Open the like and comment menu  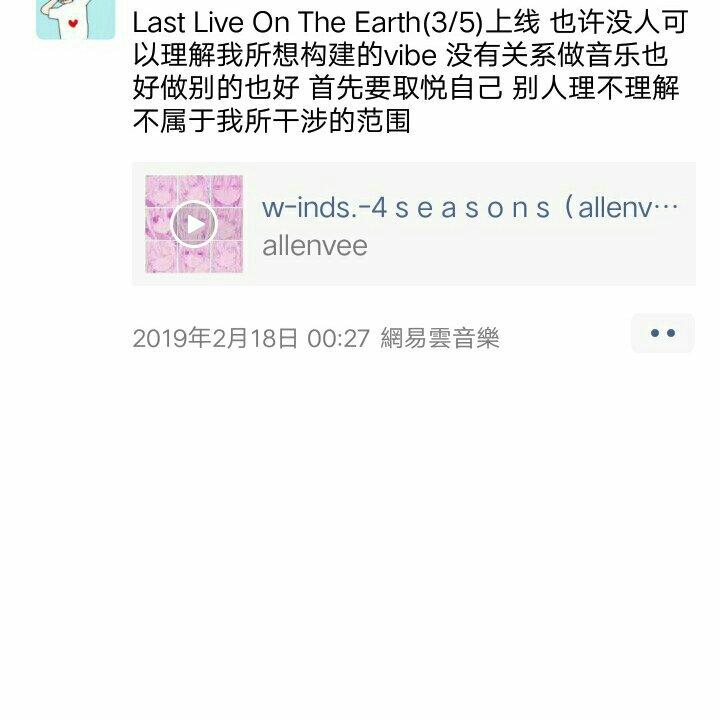click(662, 334)
